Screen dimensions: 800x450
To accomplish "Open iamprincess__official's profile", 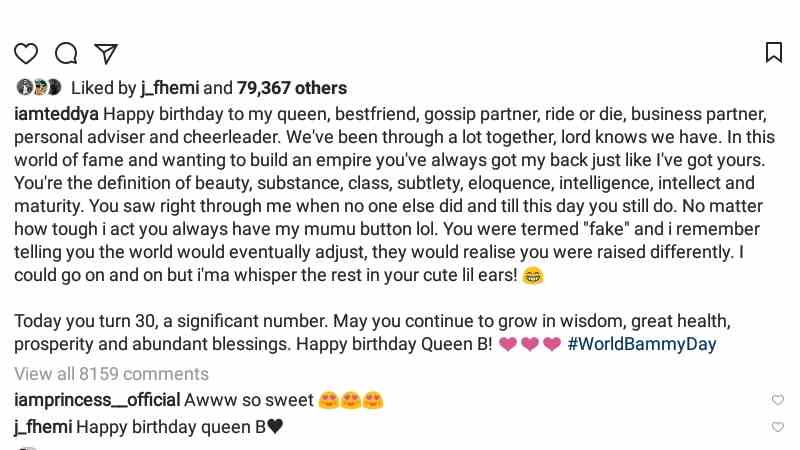I will (97, 400).
